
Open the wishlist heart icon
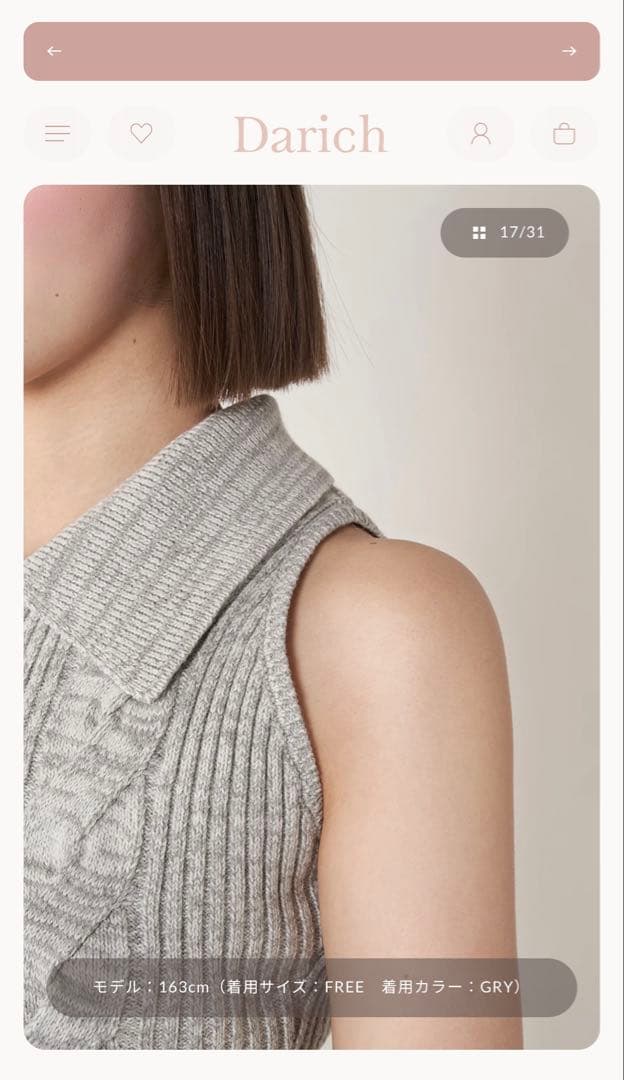point(141,133)
